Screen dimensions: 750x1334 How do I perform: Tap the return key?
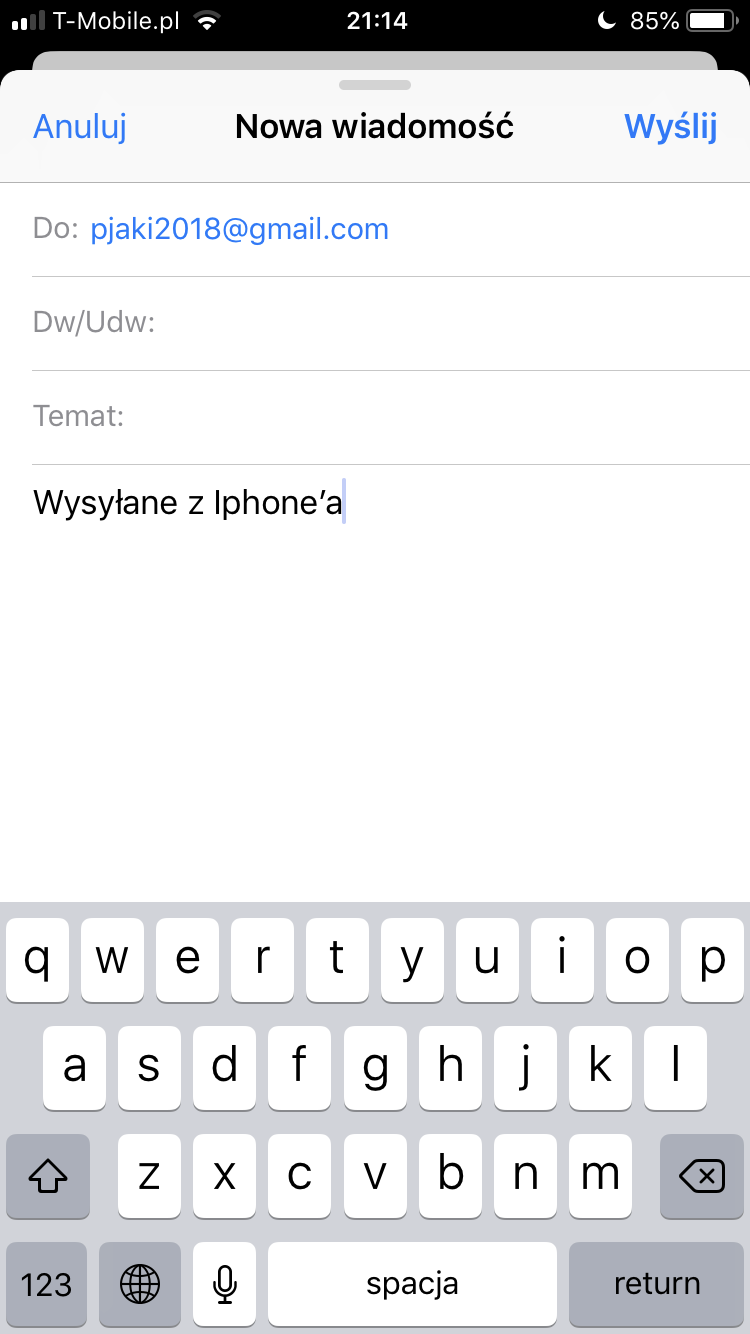pos(657,1284)
